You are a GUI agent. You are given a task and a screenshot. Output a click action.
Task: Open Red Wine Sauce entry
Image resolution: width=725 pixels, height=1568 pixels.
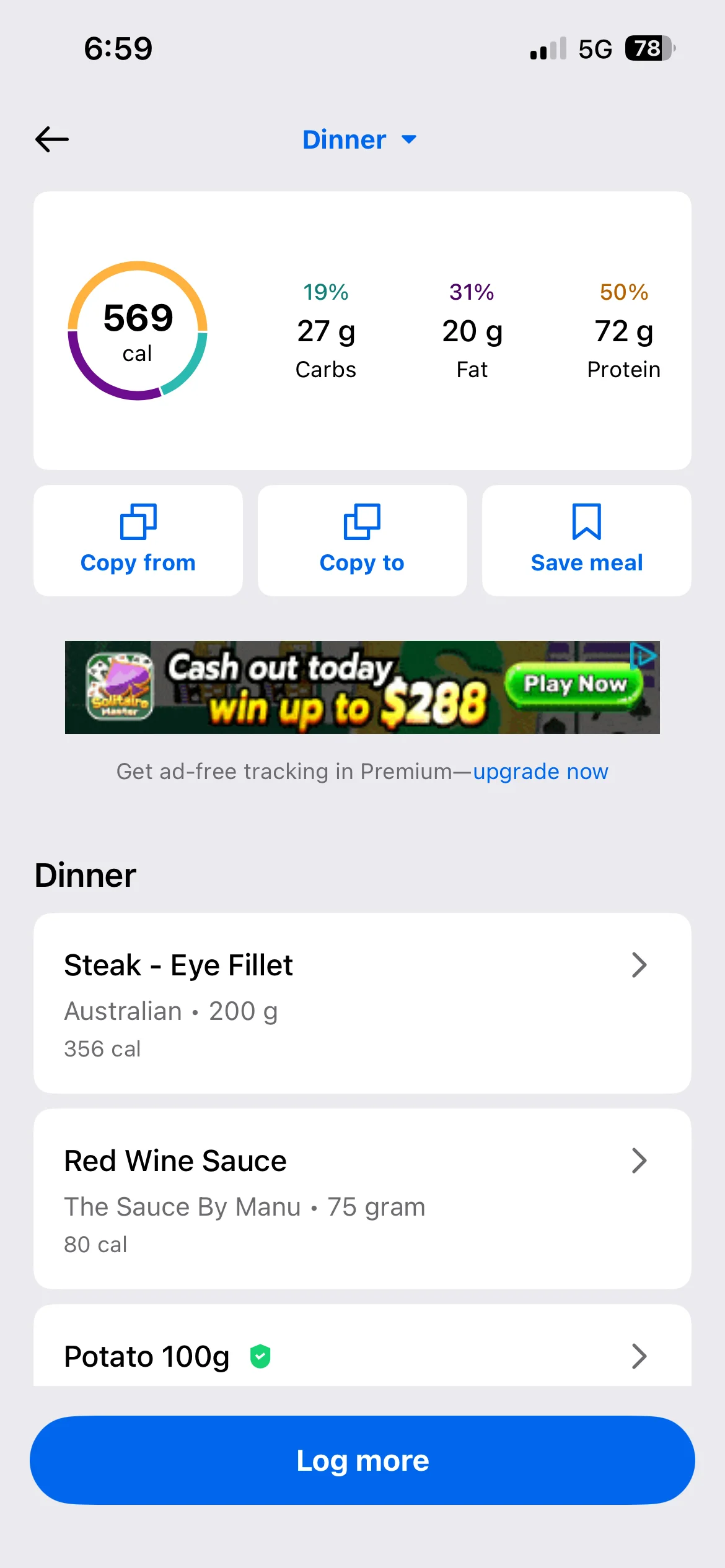coord(362,1198)
